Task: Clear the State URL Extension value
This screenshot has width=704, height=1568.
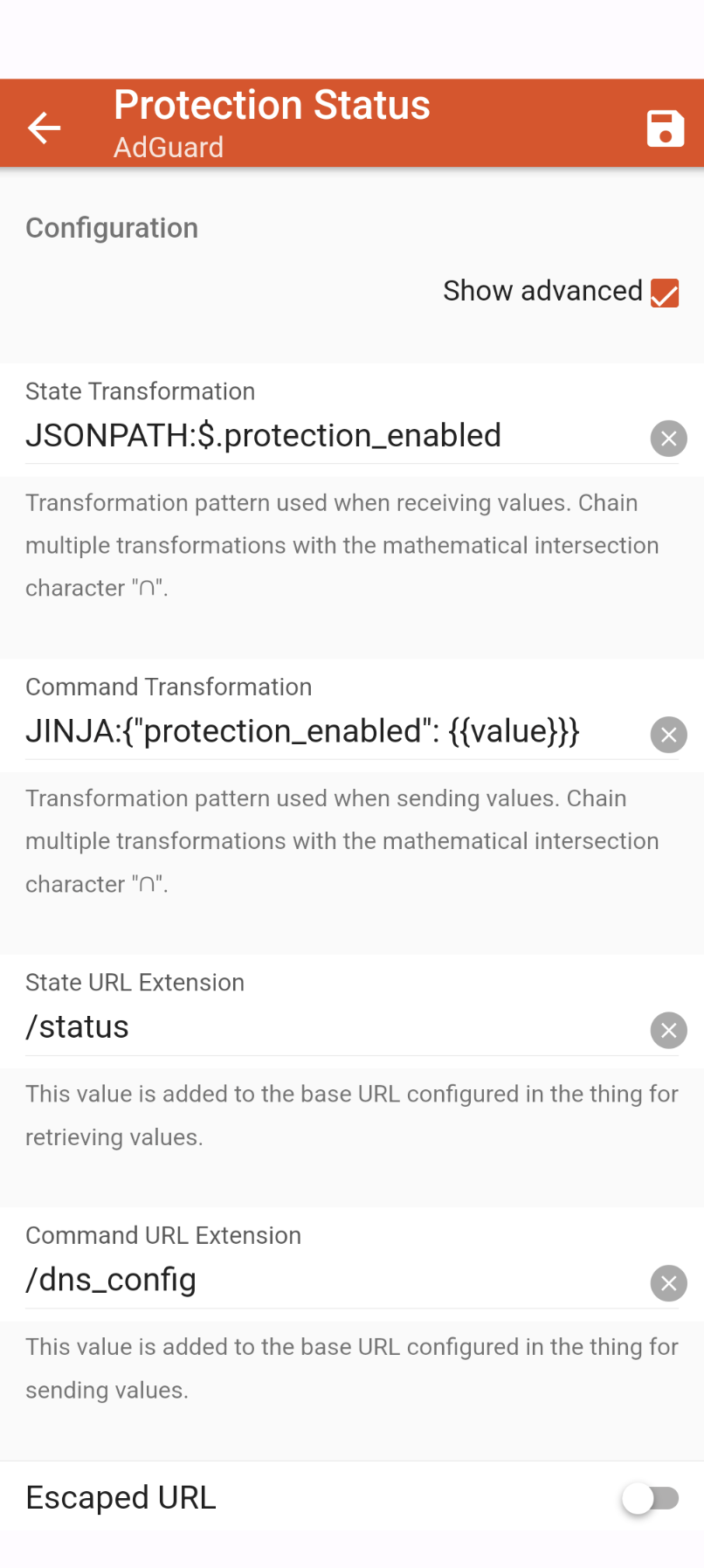Action: click(x=668, y=1031)
